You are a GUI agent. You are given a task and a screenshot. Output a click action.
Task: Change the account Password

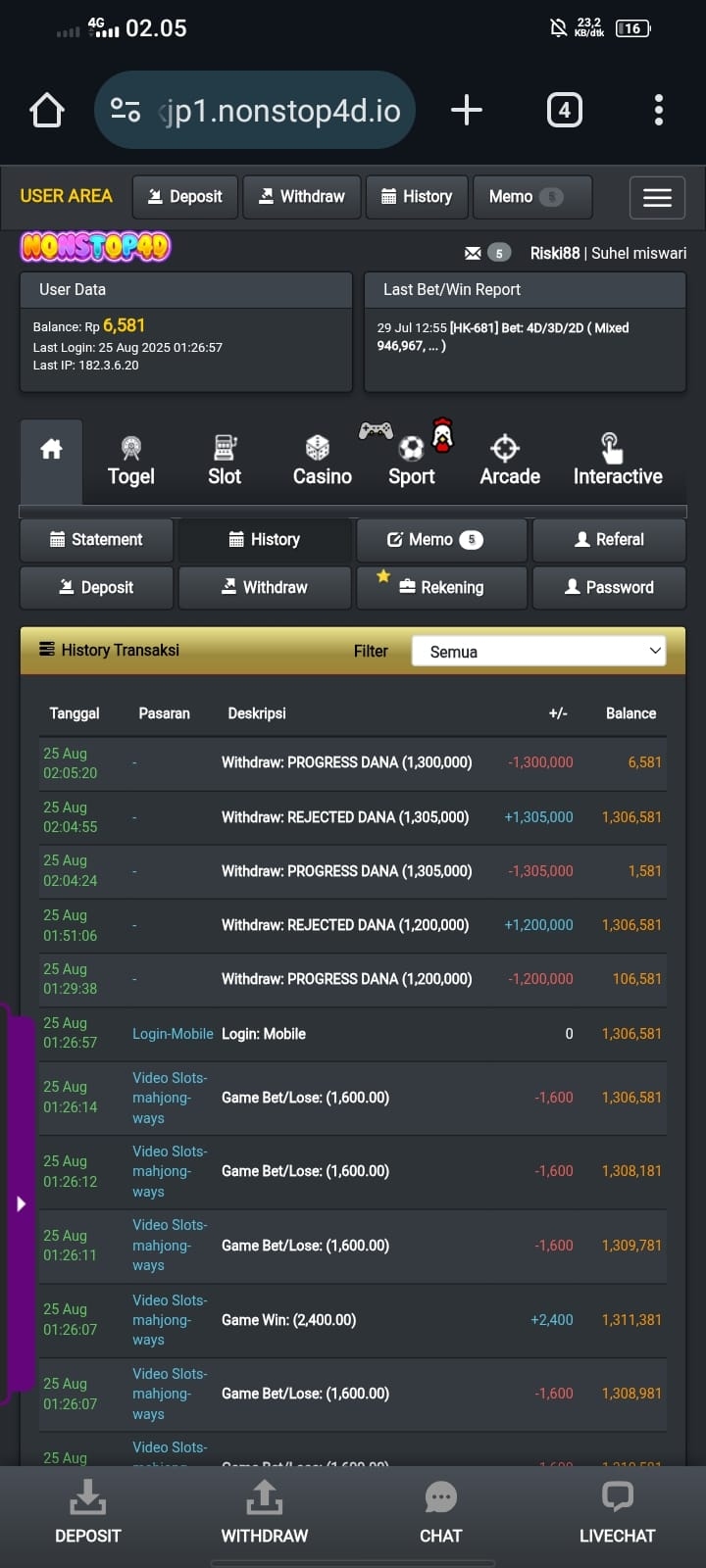pyautogui.click(x=609, y=587)
